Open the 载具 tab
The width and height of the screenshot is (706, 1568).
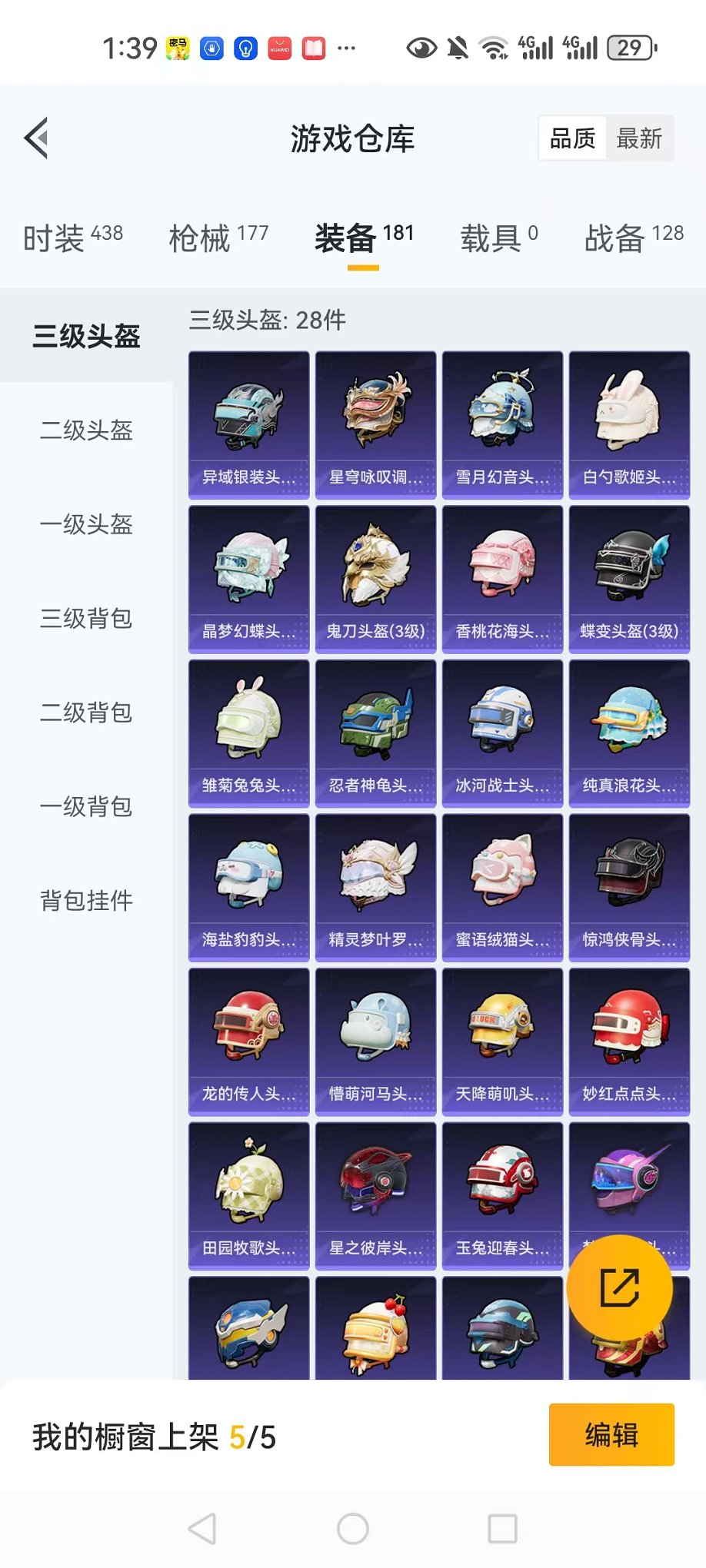pyautogui.click(x=499, y=238)
